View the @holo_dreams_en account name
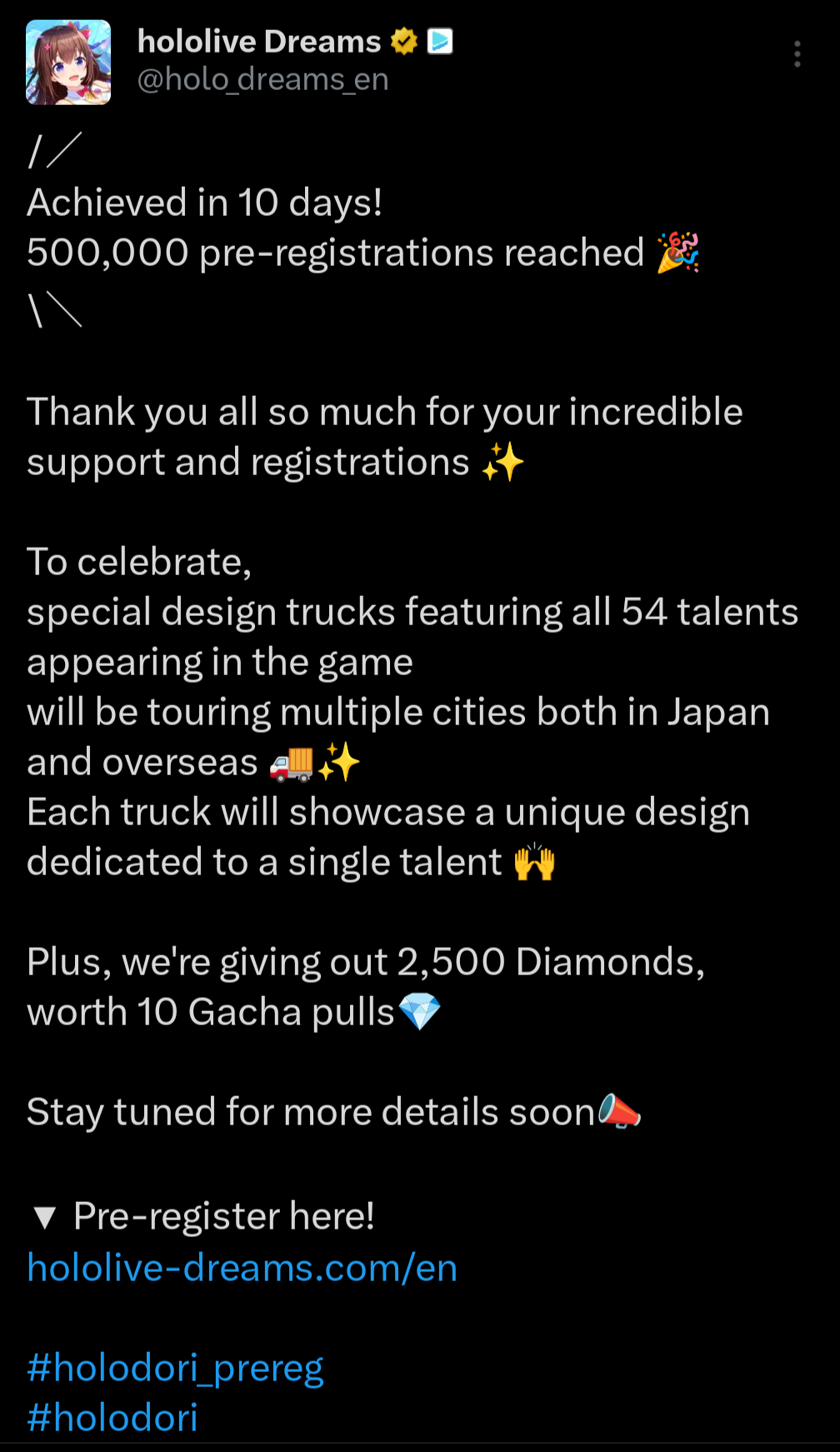 (262, 80)
